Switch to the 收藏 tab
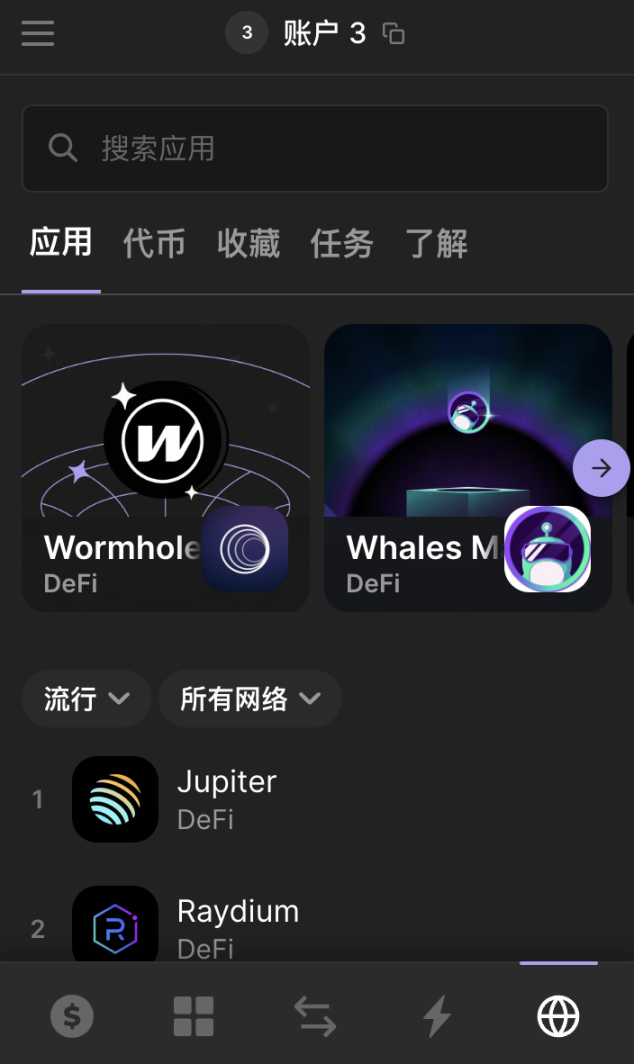634x1064 pixels. [248, 243]
